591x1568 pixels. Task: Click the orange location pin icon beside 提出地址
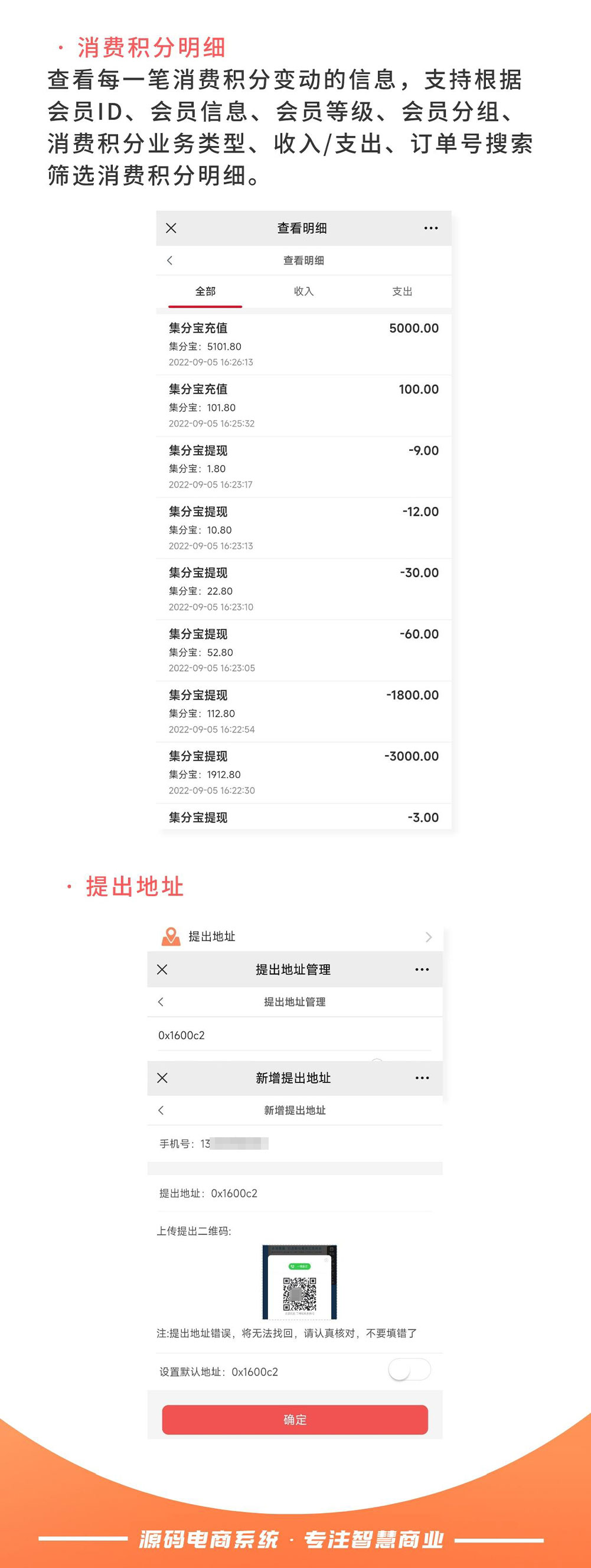pyautogui.click(x=170, y=936)
